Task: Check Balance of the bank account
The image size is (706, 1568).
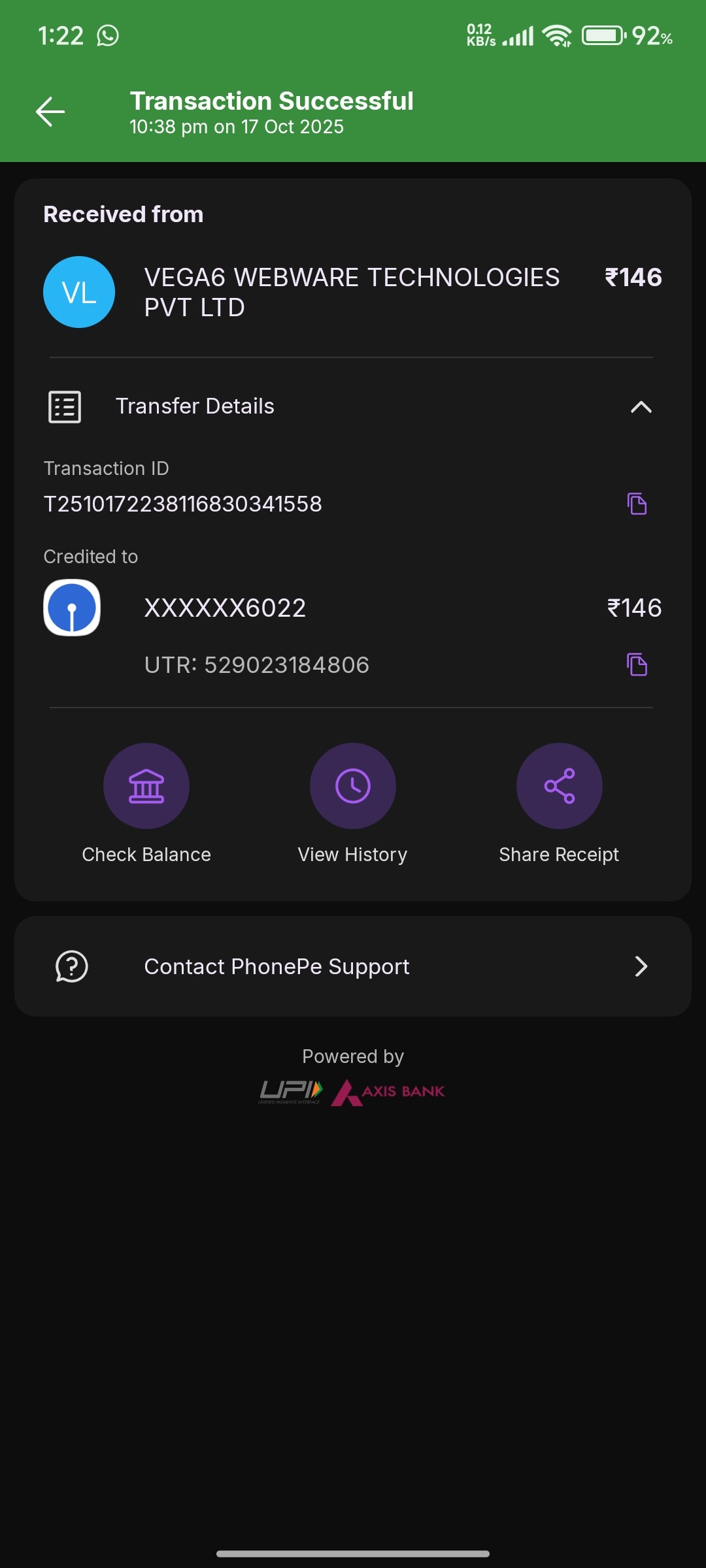Action: [146, 786]
